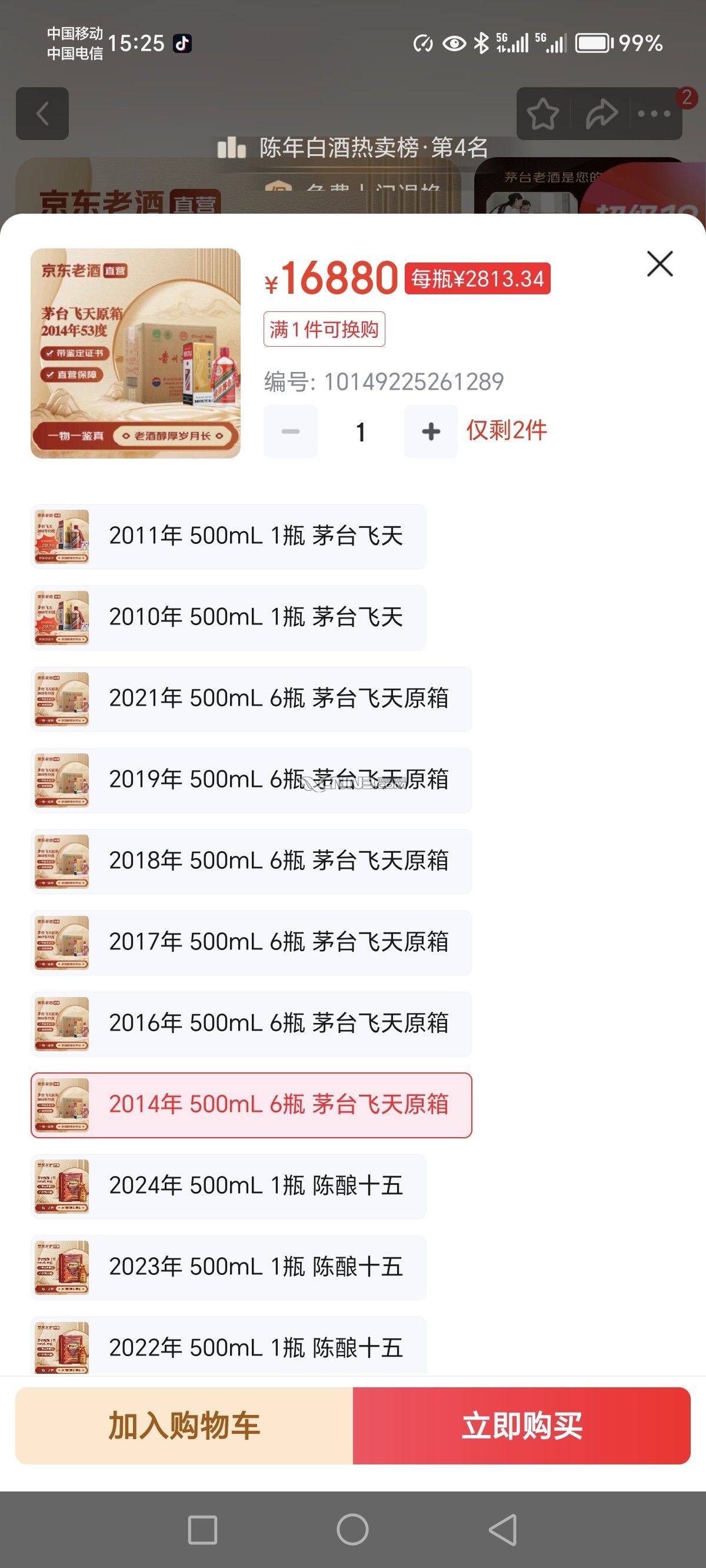Tap the selected 2014年 6瓶 茅台飞天原箱 option
Image resolution: width=706 pixels, height=1568 pixels.
[x=251, y=1105]
